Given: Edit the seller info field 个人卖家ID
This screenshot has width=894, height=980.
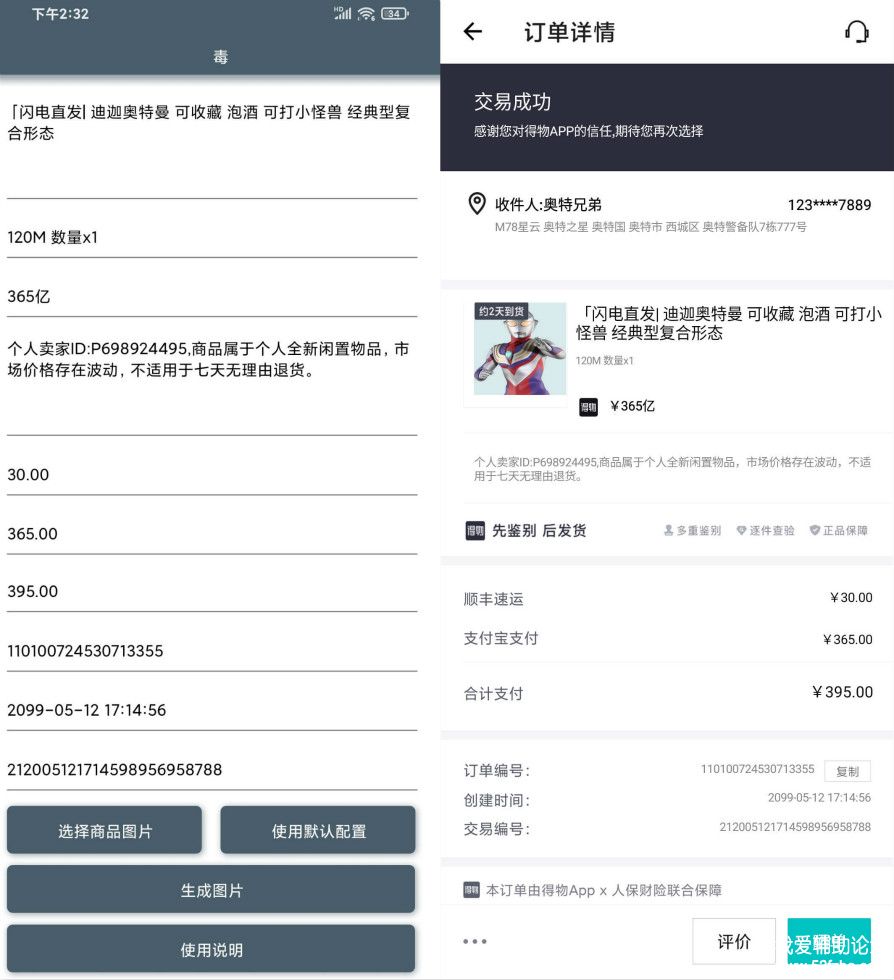Looking at the screenshot, I should click(211, 360).
